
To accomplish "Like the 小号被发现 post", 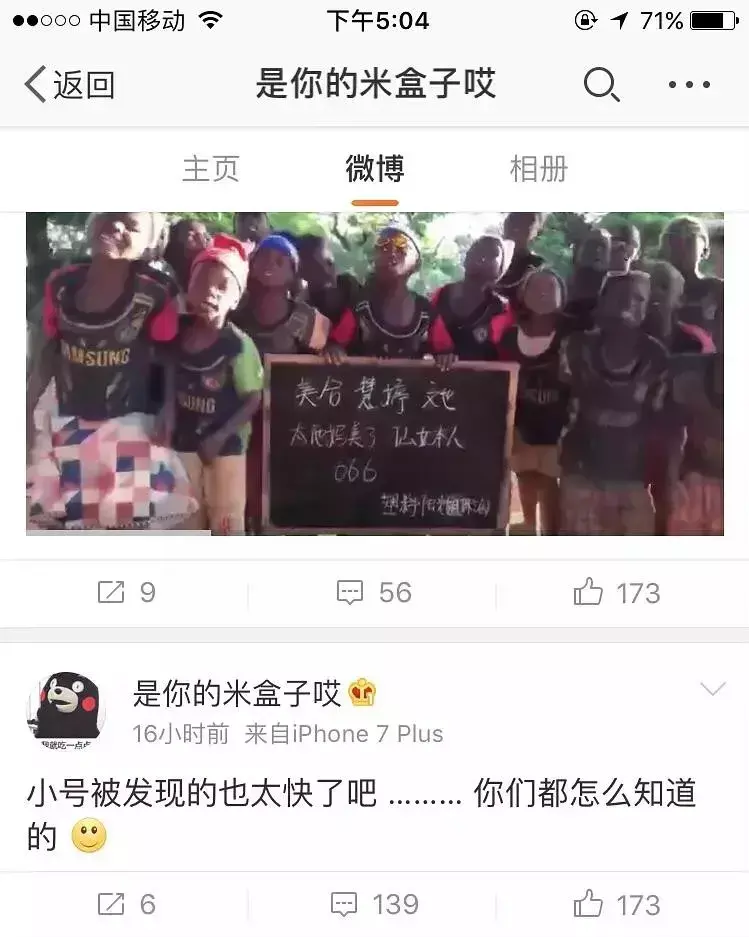I will pos(617,905).
